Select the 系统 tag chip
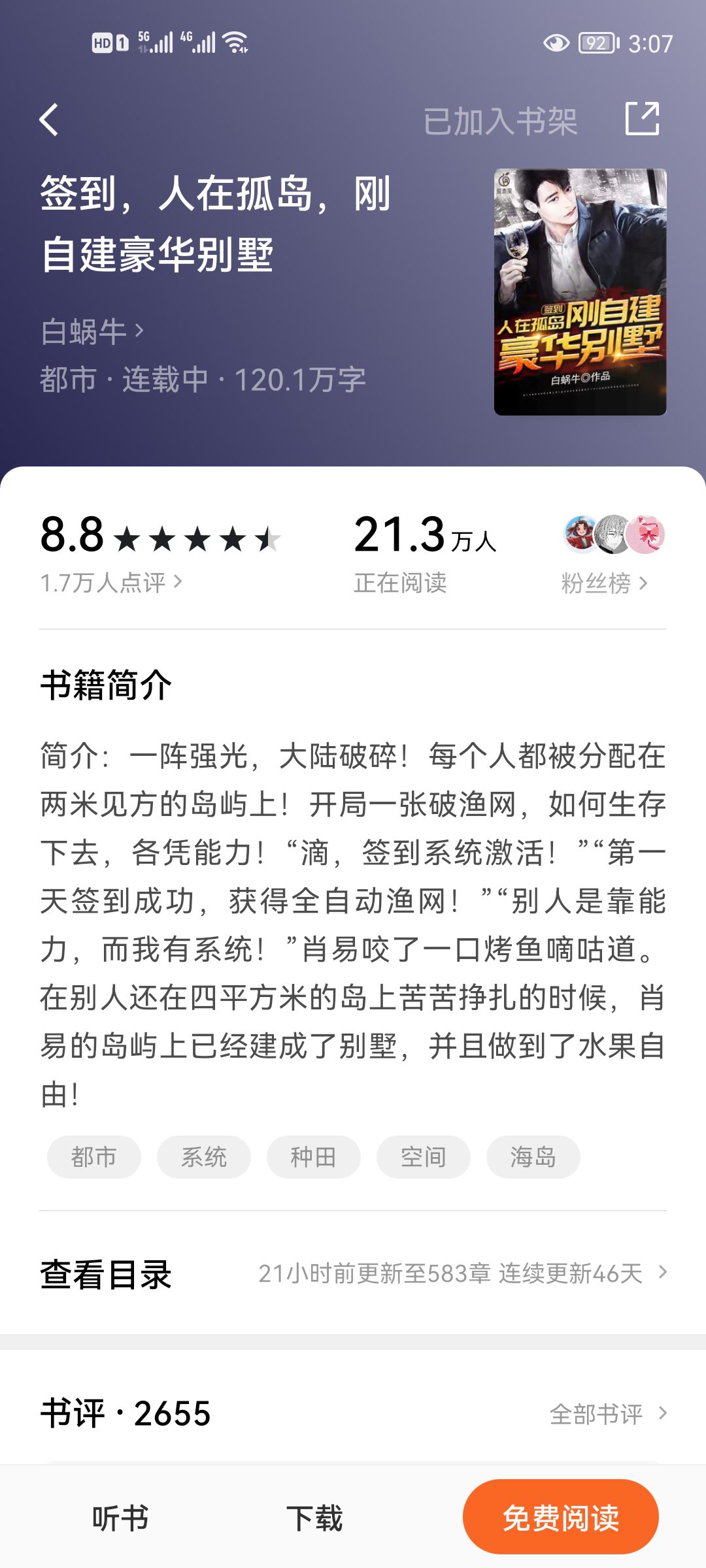Screen dimensions: 706x1568 204,1157
